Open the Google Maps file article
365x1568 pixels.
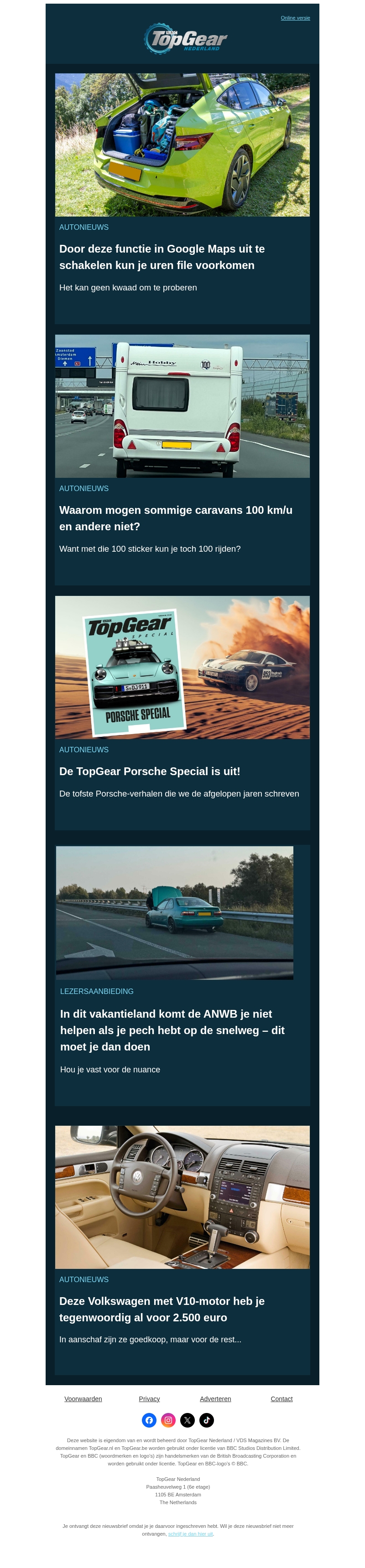pyautogui.click(x=162, y=257)
